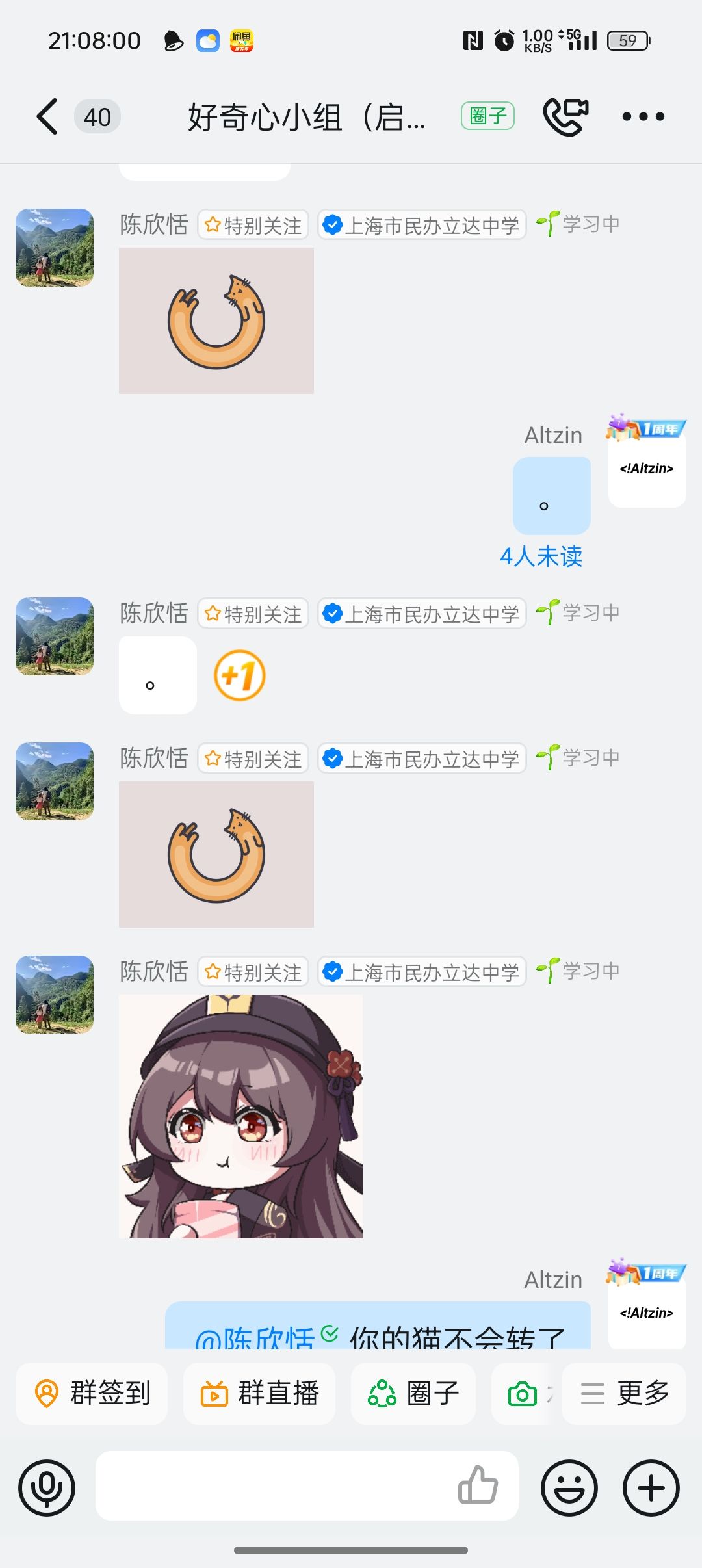Open the unread count badge showing 40
Screen dimensions: 702x1568
click(97, 117)
